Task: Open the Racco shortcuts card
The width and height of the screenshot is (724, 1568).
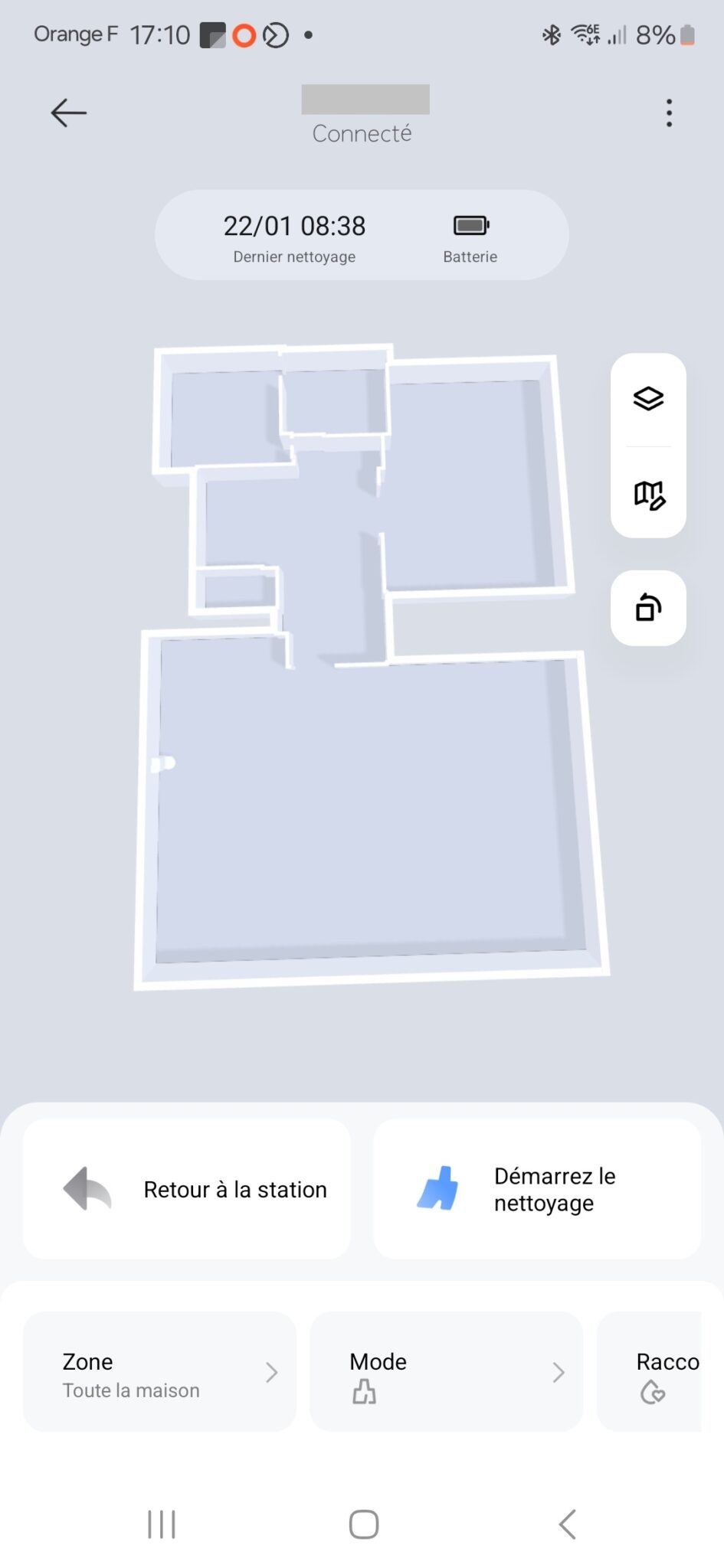Action: [x=651, y=1372]
